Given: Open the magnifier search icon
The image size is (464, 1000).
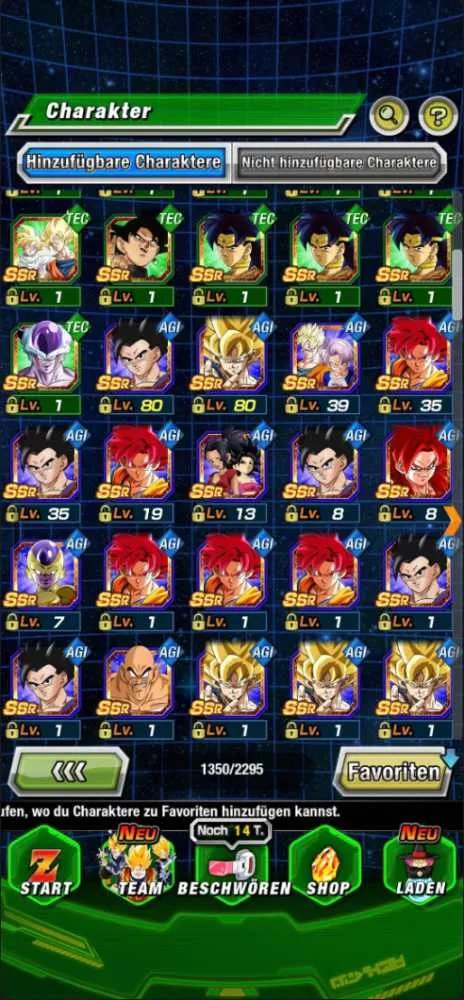Looking at the screenshot, I should pyautogui.click(x=389, y=115).
